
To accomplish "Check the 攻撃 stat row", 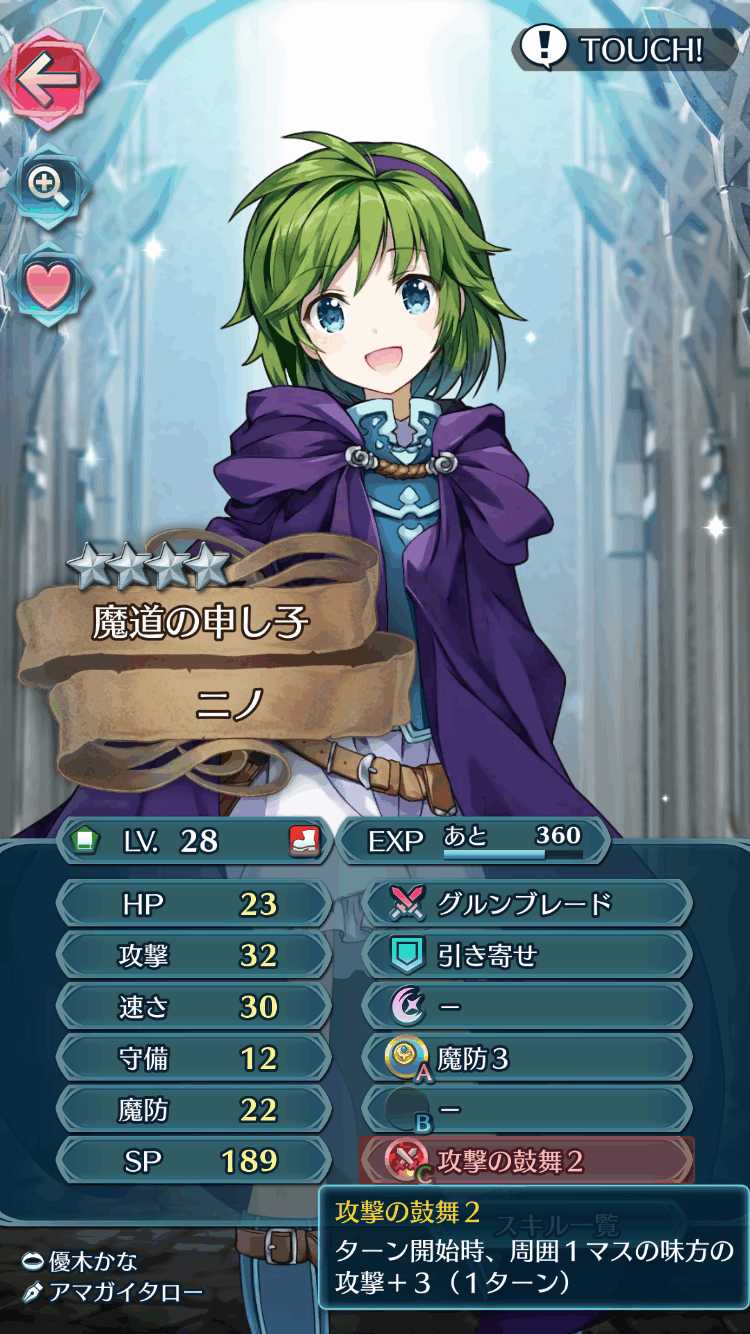I will tap(193, 956).
